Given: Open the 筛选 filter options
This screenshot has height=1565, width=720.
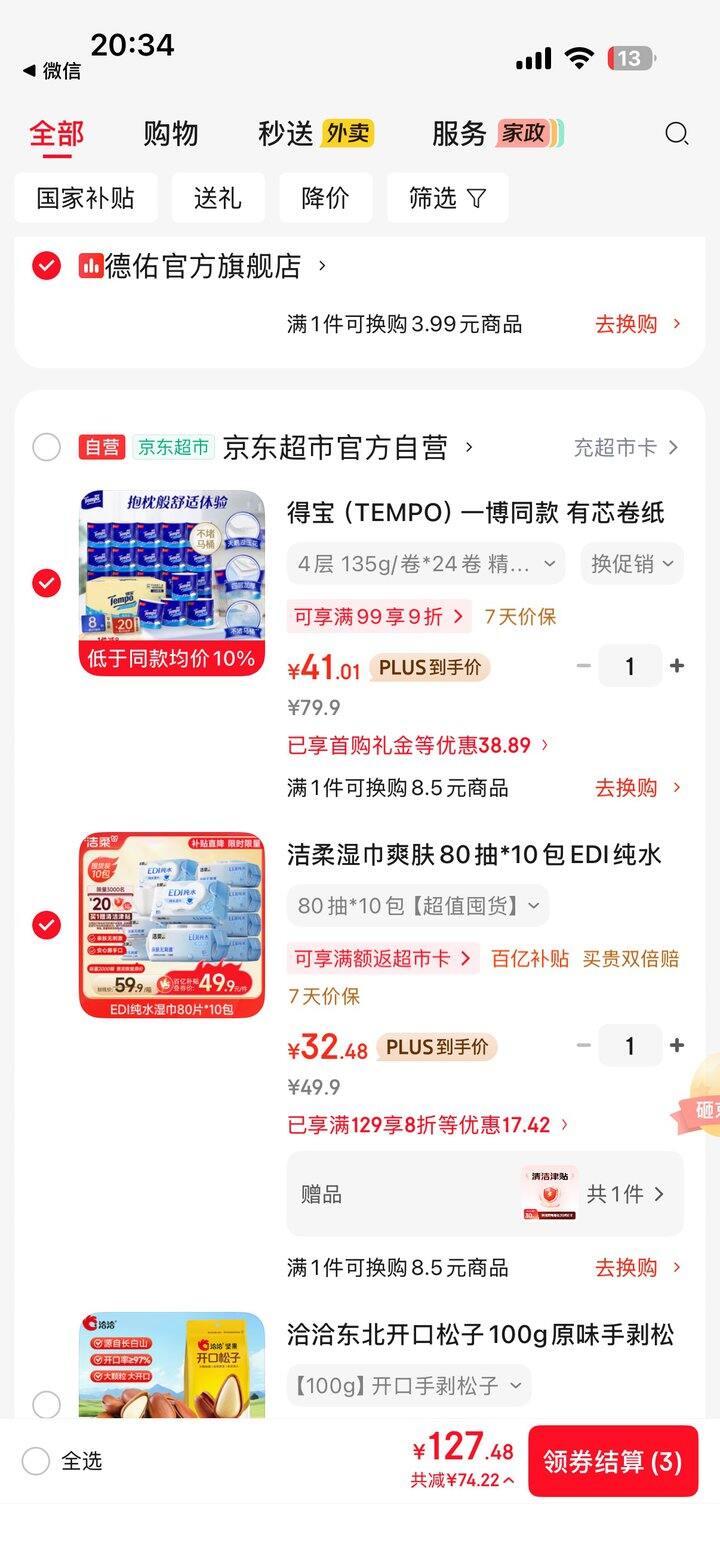Looking at the screenshot, I should pyautogui.click(x=447, y=198).
